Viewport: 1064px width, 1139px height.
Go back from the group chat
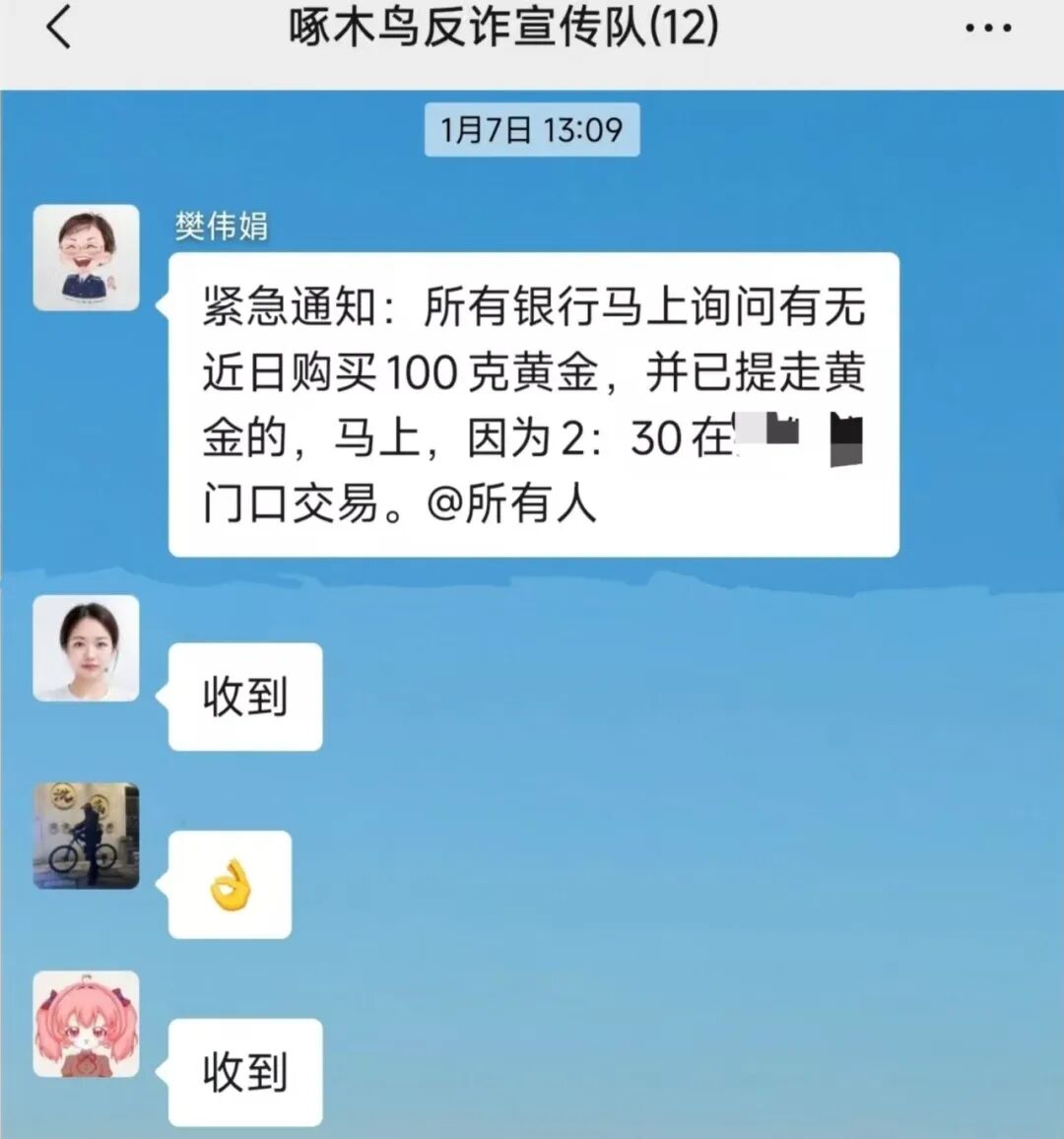click(x=59, y=27)
